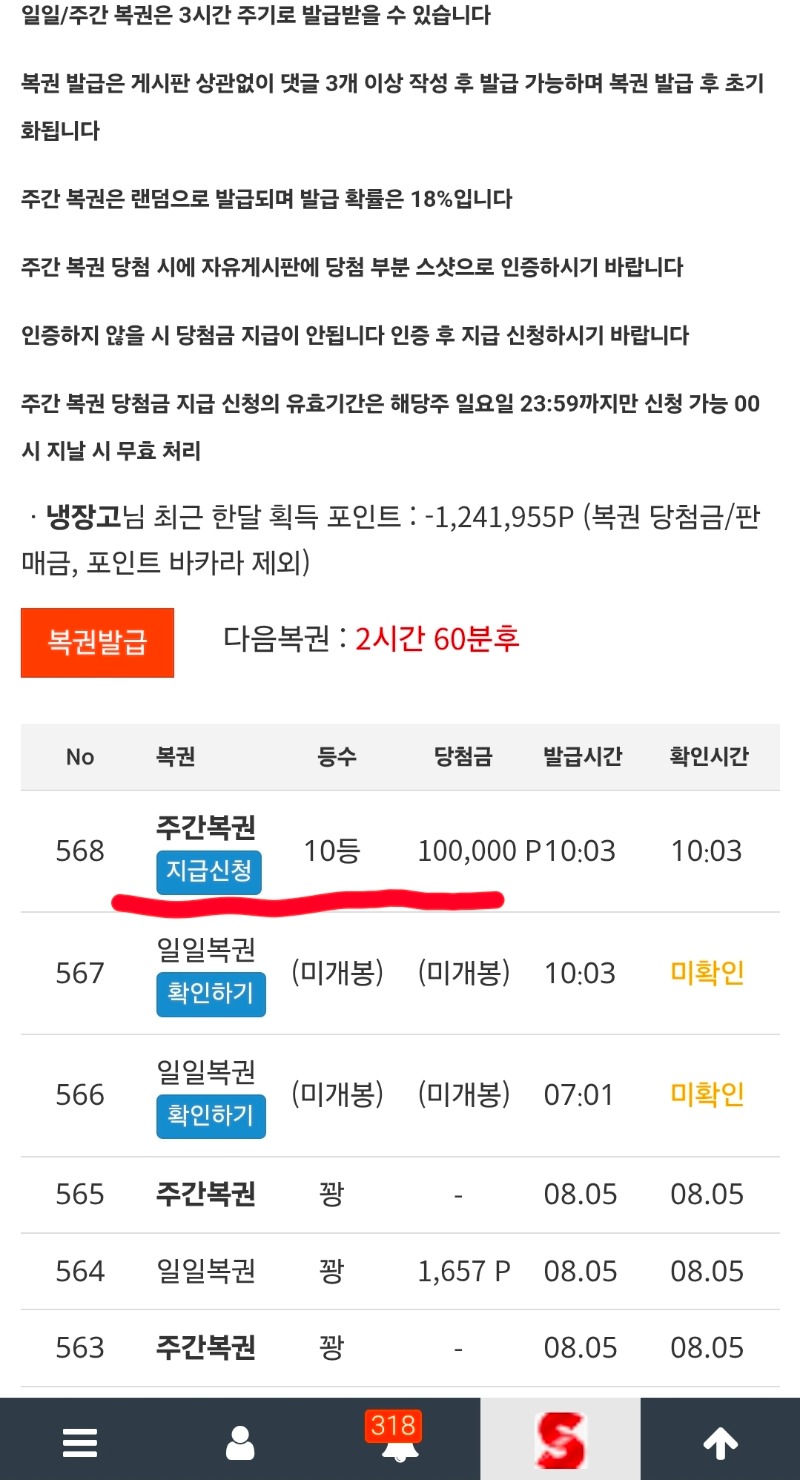Tap the red S logo button
Viewport: 800px width, 1480px height.
point(560,1441)
